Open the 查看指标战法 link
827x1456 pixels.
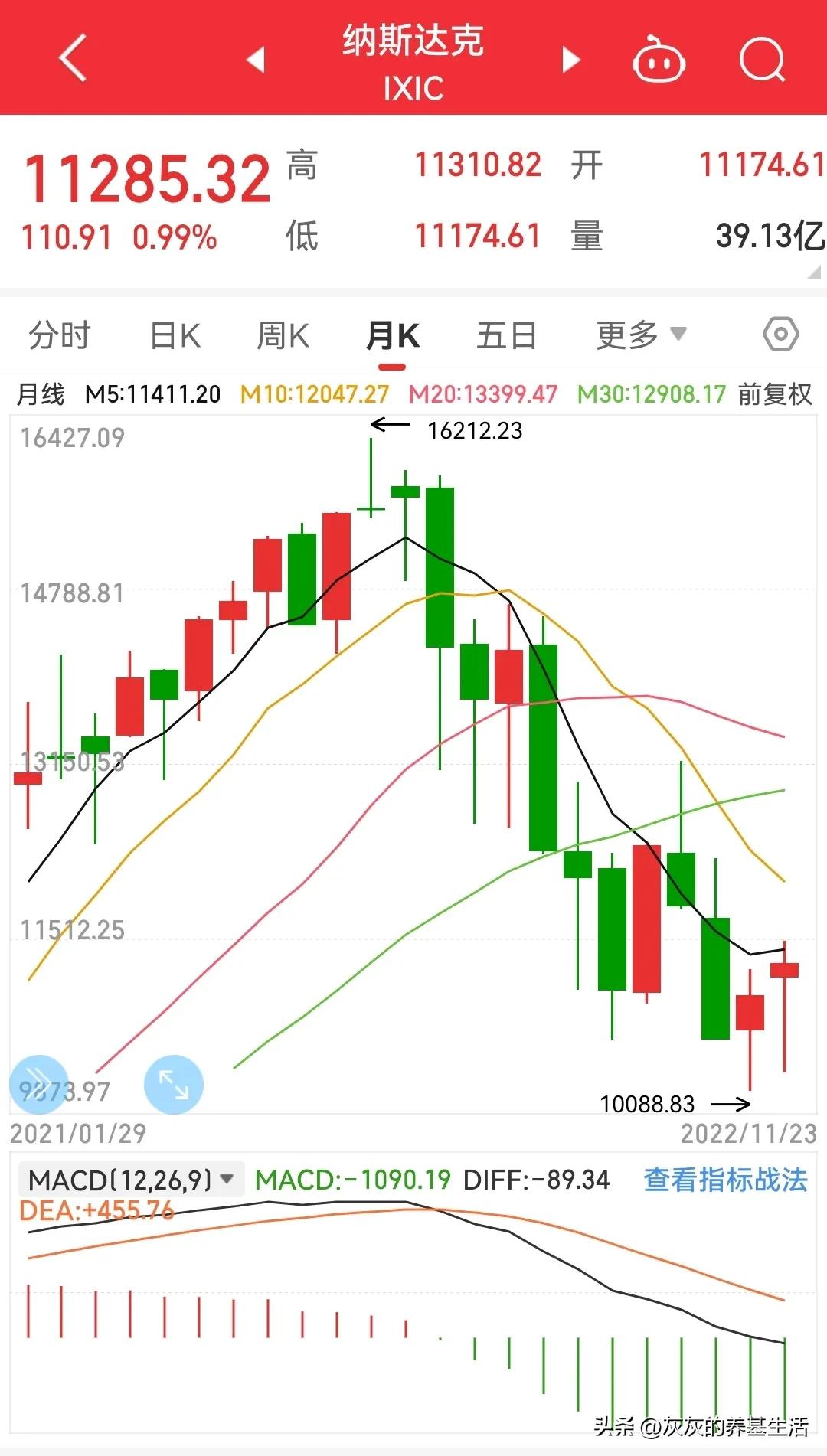coord(723,1181)
